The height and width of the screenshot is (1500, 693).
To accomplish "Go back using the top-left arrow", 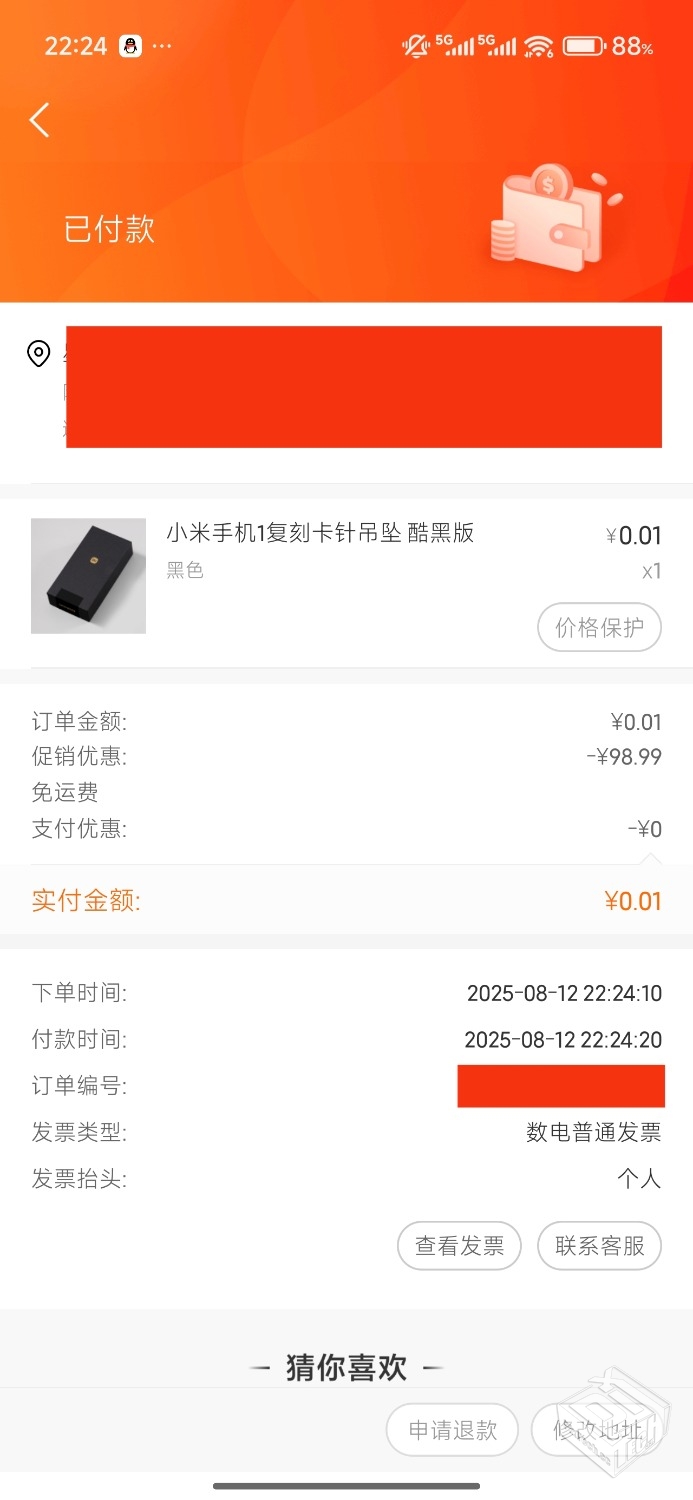I will (x=40, y=120).
